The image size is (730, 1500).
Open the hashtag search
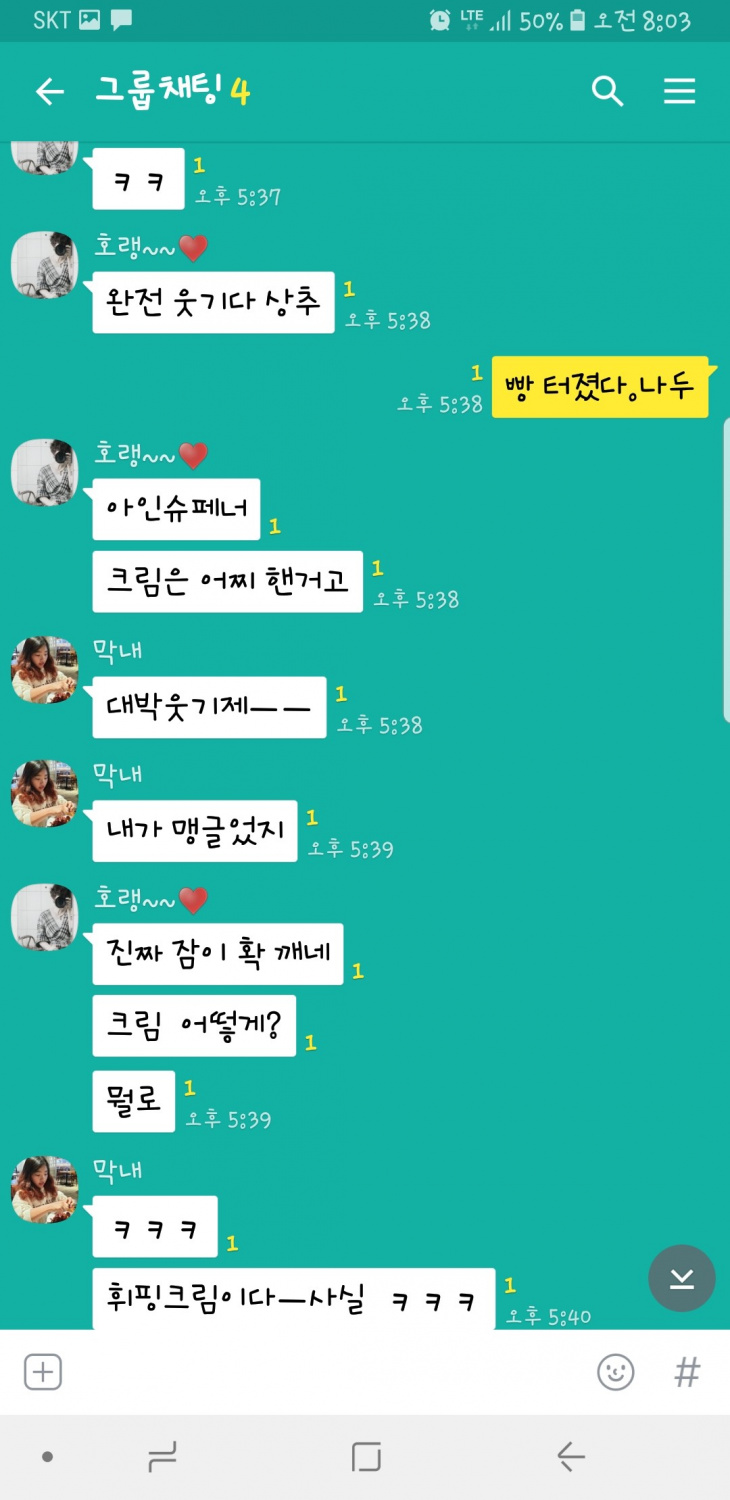[687, 1372]
